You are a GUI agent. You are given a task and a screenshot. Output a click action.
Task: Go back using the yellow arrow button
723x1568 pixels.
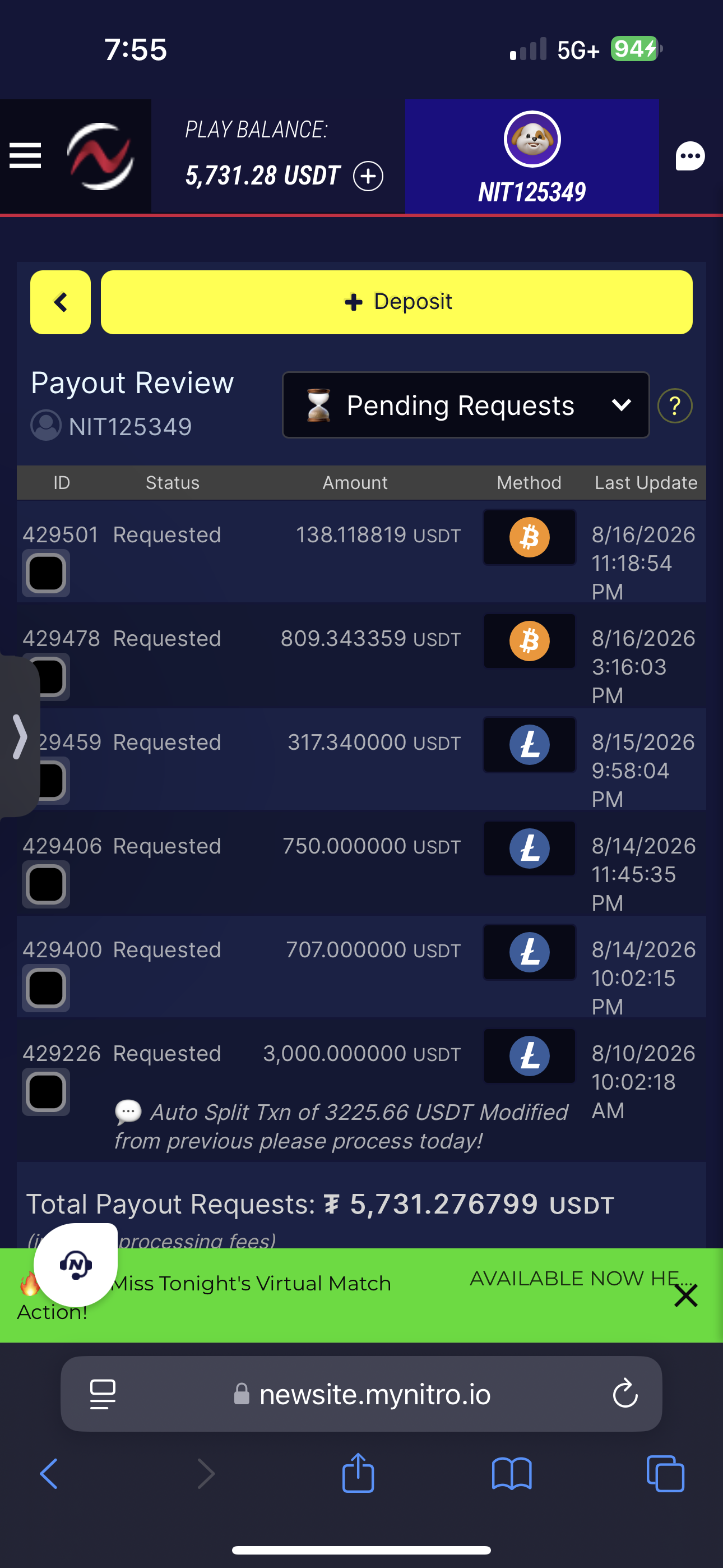coord(61,302)
